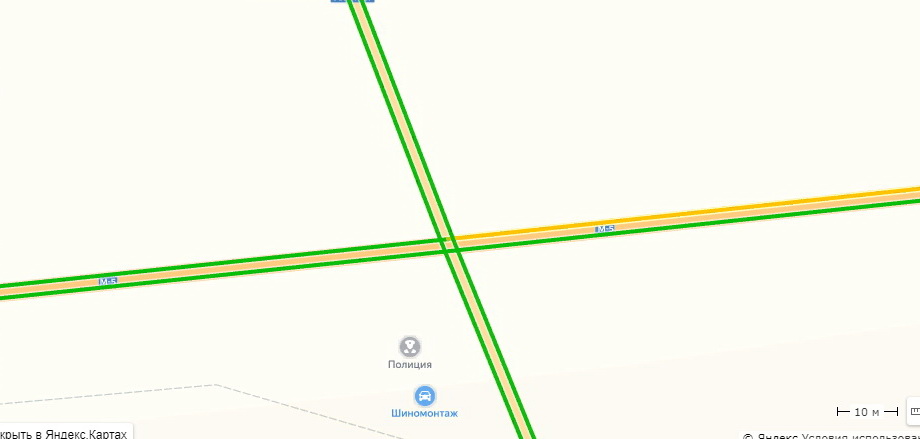Image resolution: width=920 pixels, height=439 pixels.
Task: Activate the ruler measuring tool
Action: click(x=914, y=410)
